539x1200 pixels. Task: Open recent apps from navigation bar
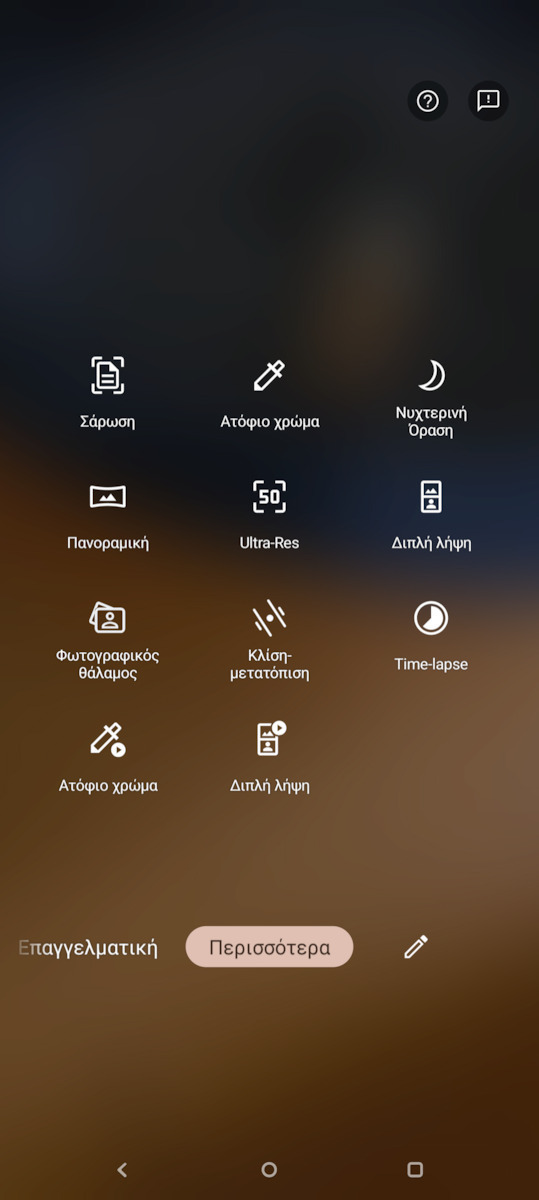(415, 1169)
